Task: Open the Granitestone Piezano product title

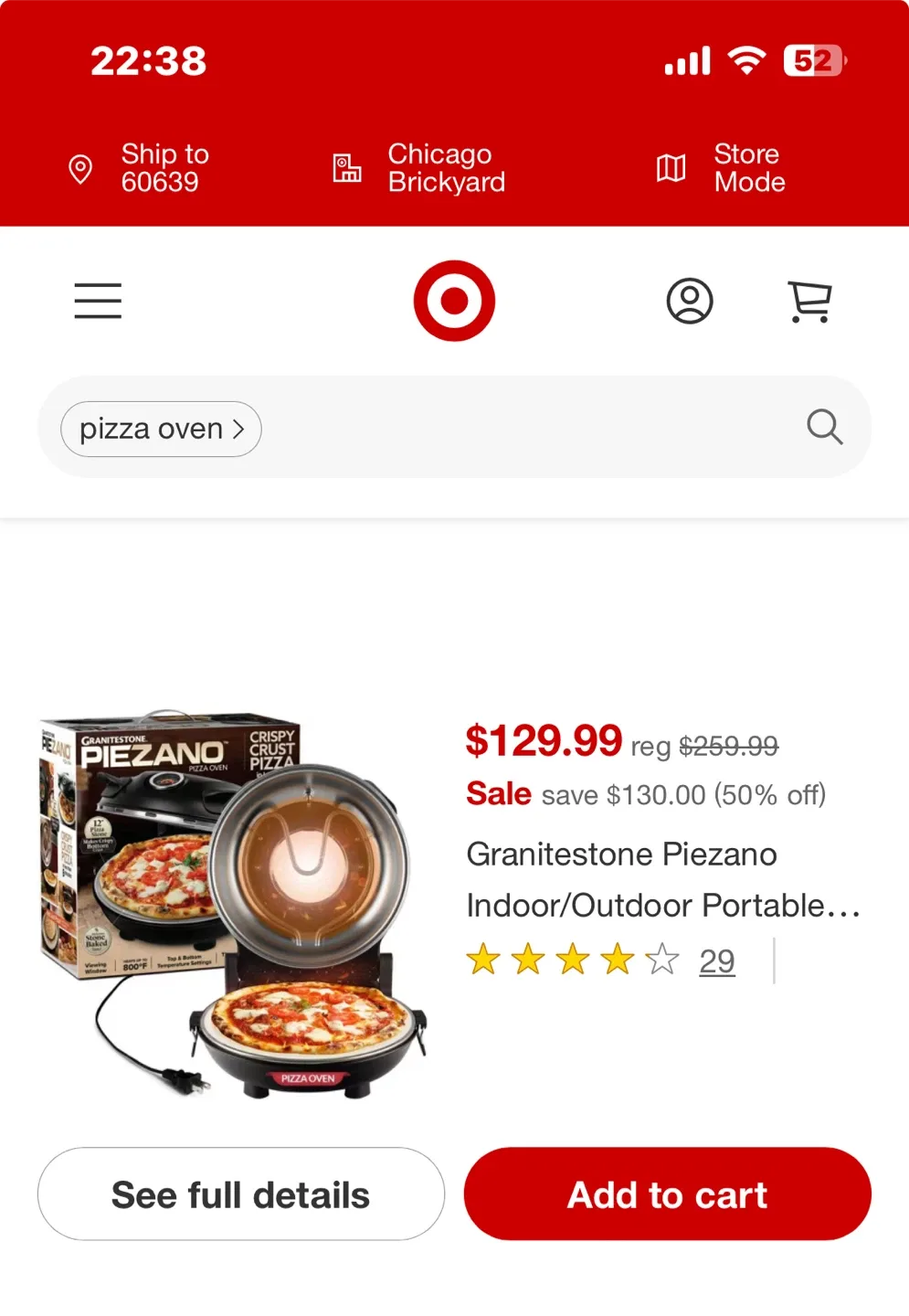Action: (663, 880)
